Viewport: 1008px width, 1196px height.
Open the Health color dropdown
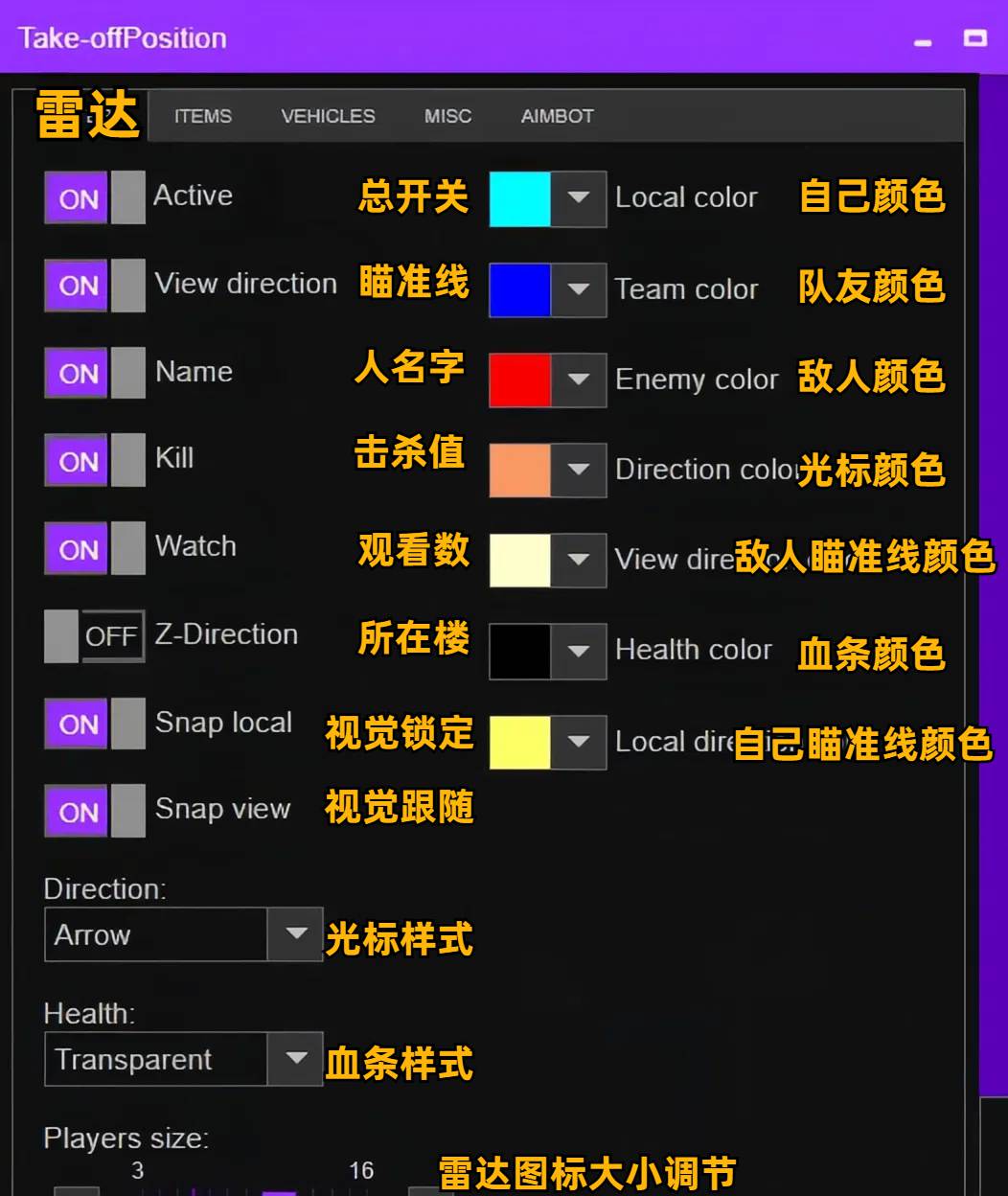click(578, 652)
